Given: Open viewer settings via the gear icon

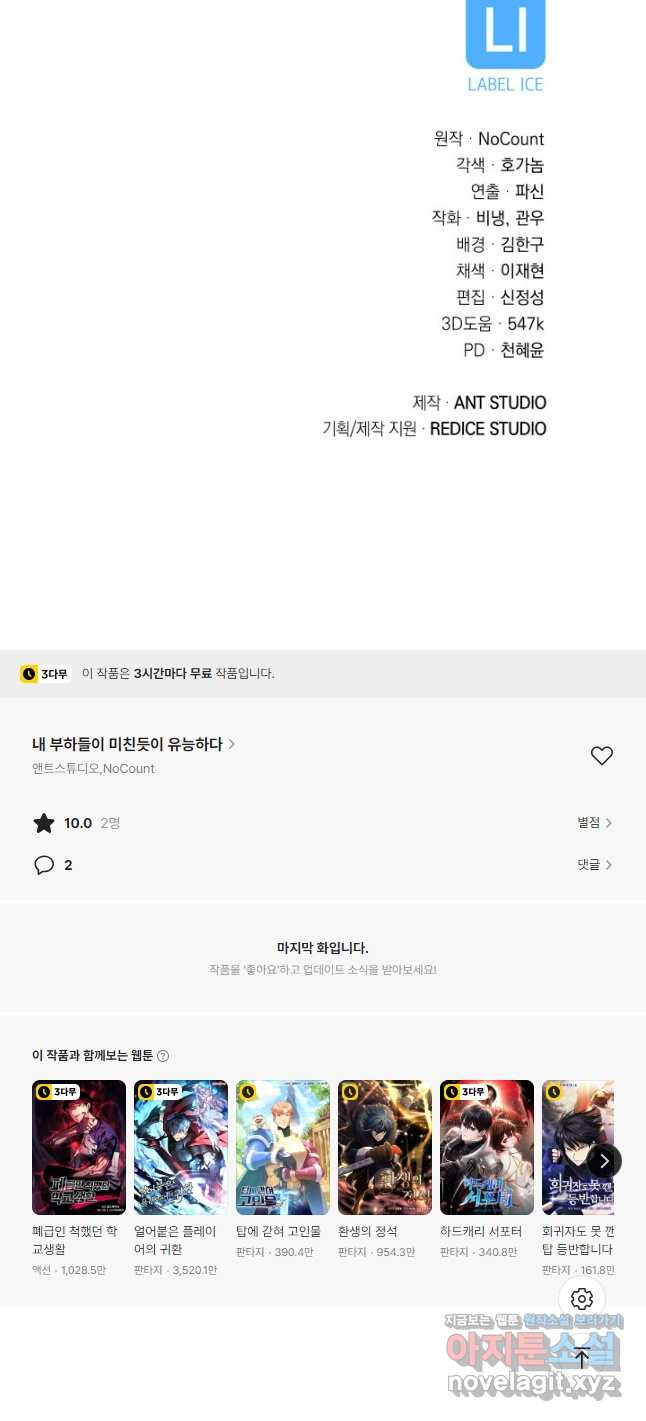Looking at the screenshot, I should click(582, 1299).
